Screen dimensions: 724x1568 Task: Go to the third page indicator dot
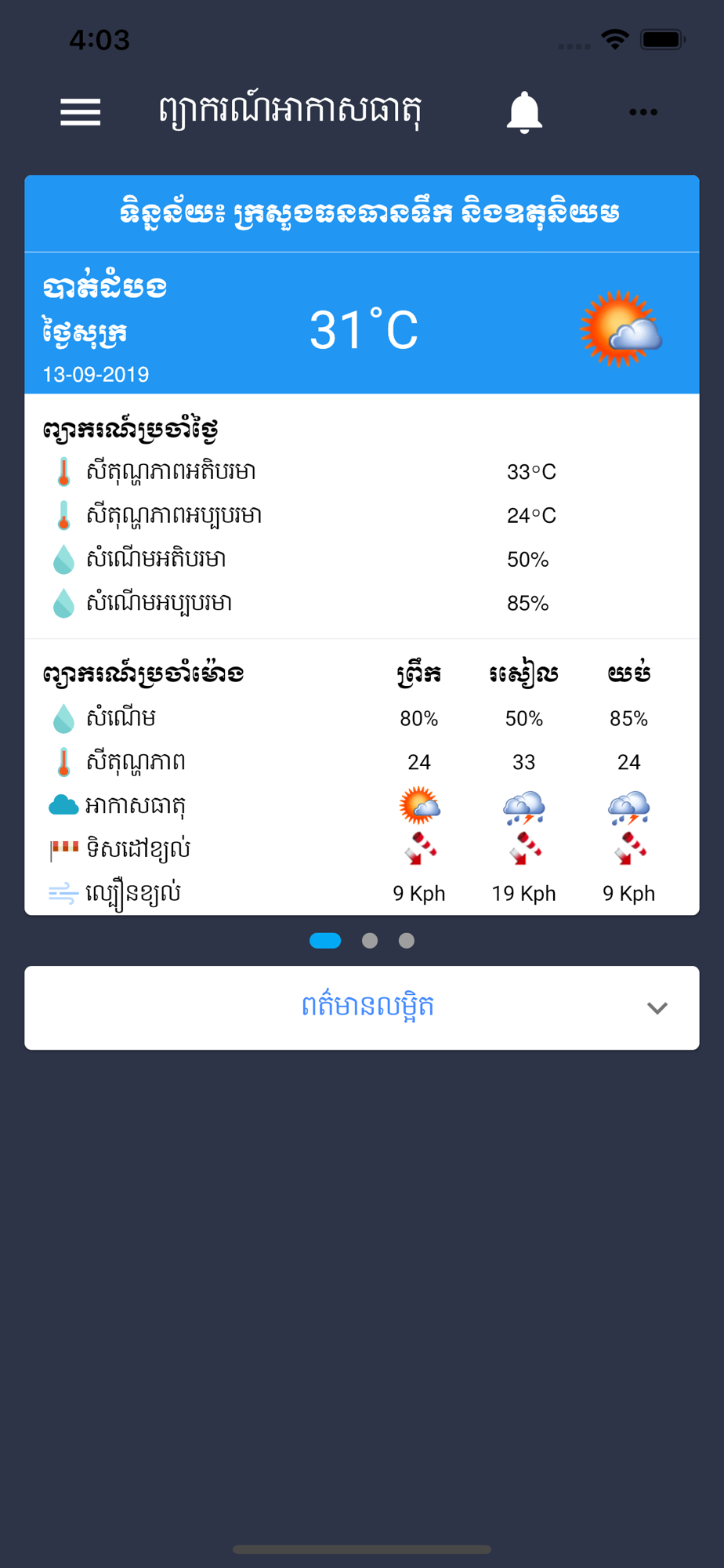407,941
